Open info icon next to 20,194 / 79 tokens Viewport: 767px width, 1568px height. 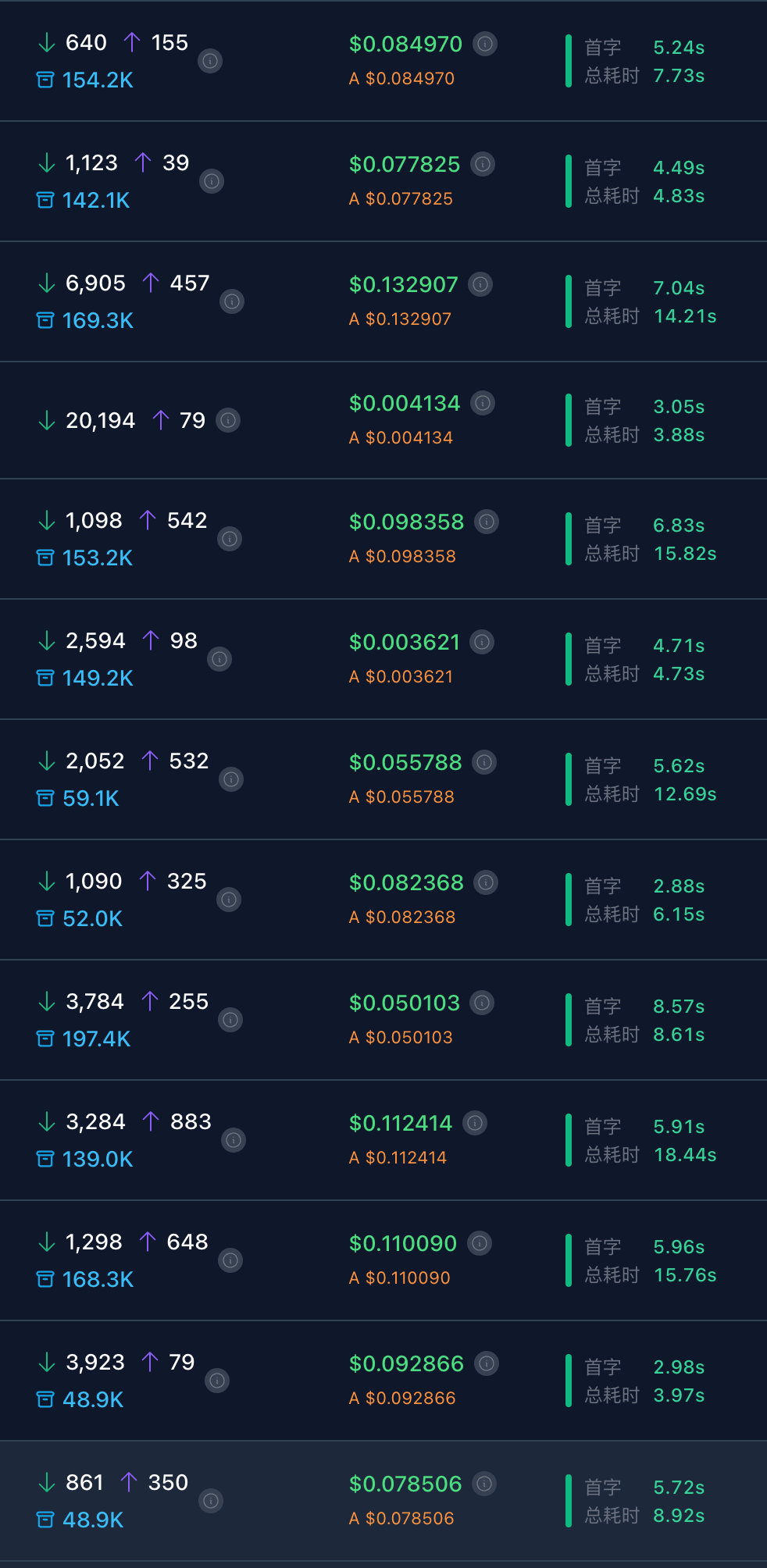click(x=228, y=420)
